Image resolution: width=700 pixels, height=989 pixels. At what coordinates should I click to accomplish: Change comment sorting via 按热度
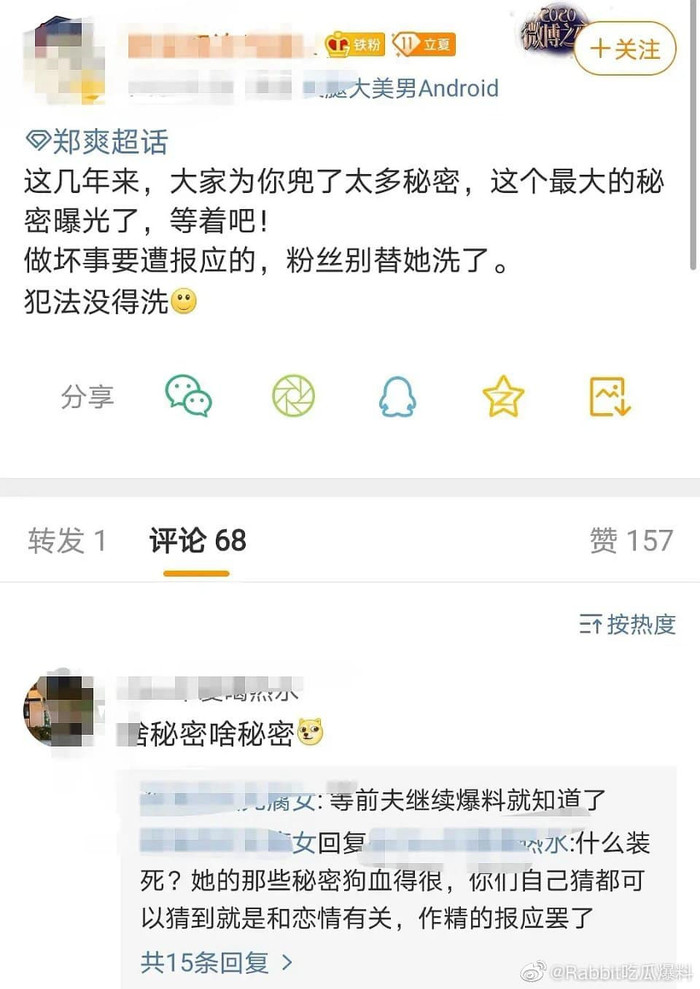coord(628,625)
